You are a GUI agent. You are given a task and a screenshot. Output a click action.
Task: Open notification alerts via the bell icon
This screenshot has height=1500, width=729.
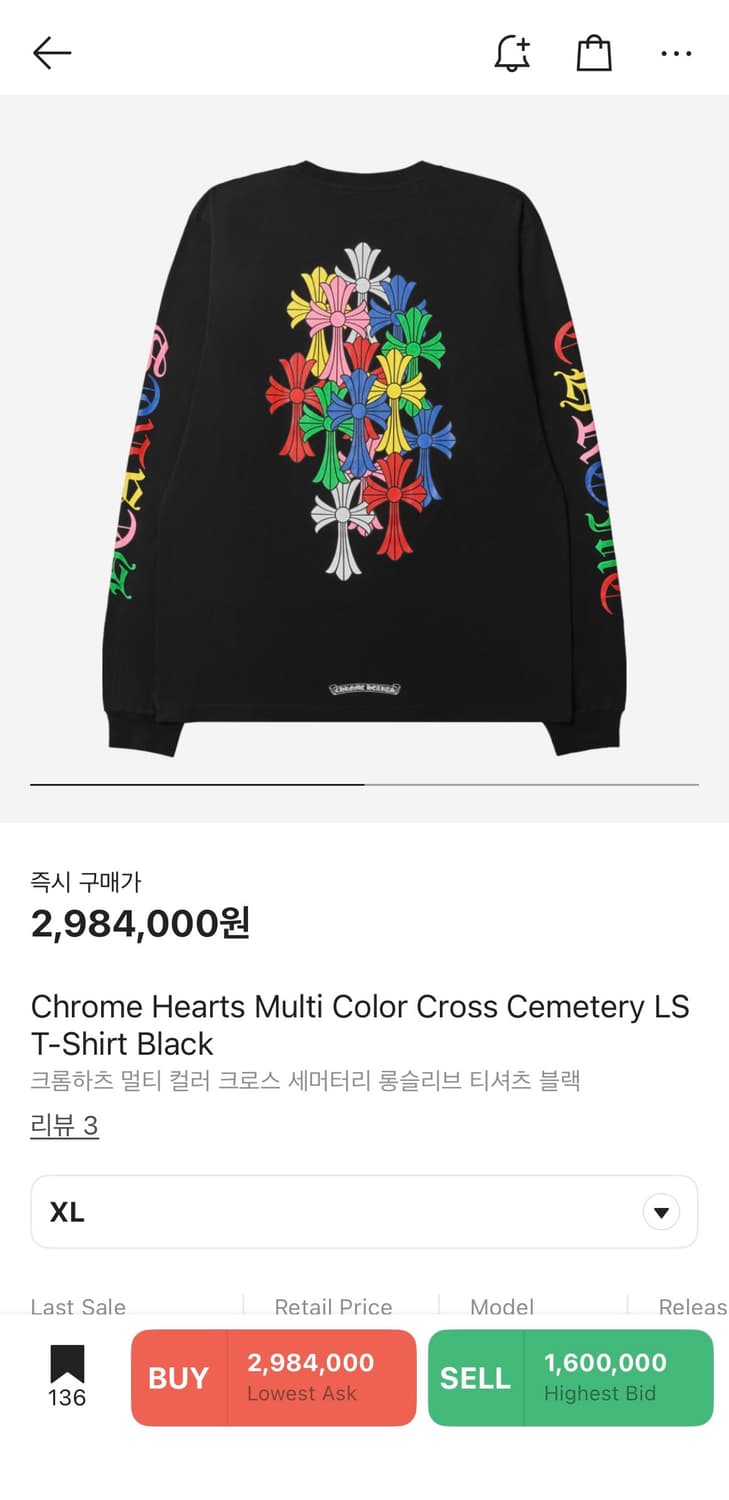tap(513, 52)
